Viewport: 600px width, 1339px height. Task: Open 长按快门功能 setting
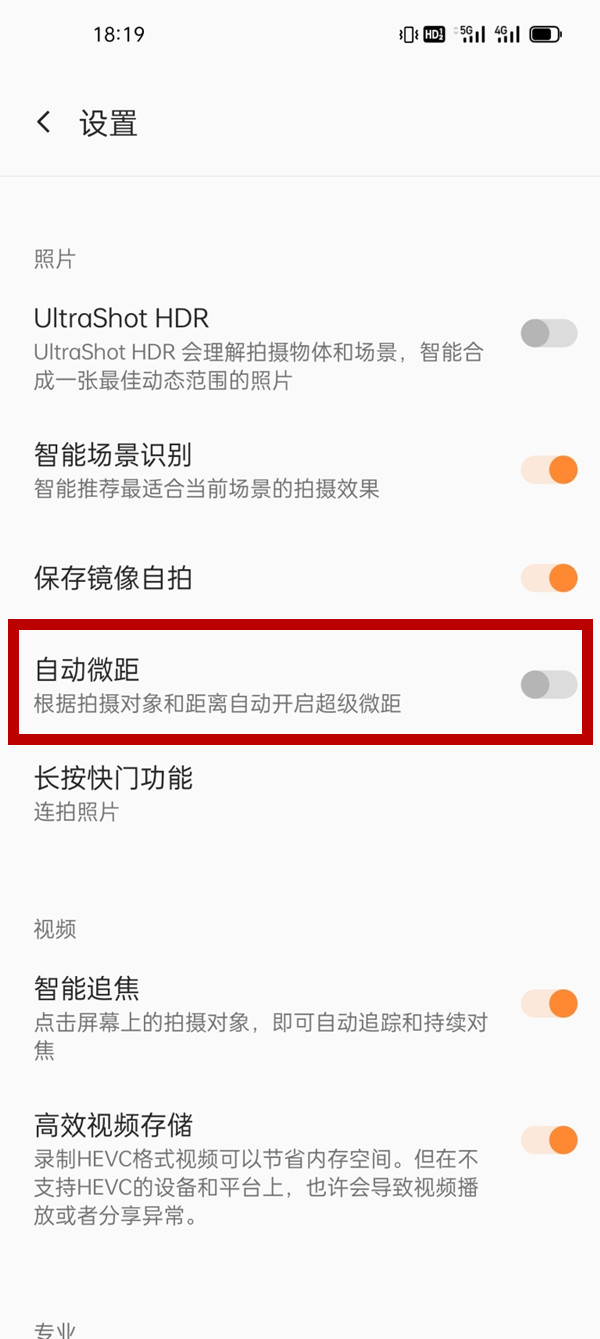[300, 793]
